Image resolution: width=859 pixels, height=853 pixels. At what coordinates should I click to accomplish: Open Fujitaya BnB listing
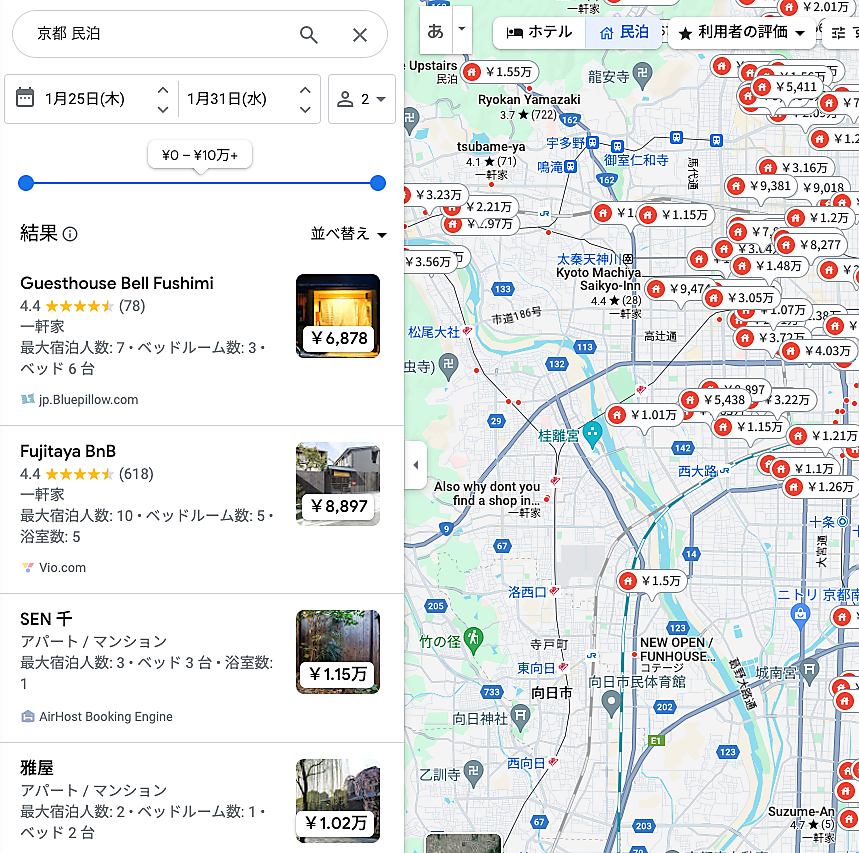click(x=68, y=451)
